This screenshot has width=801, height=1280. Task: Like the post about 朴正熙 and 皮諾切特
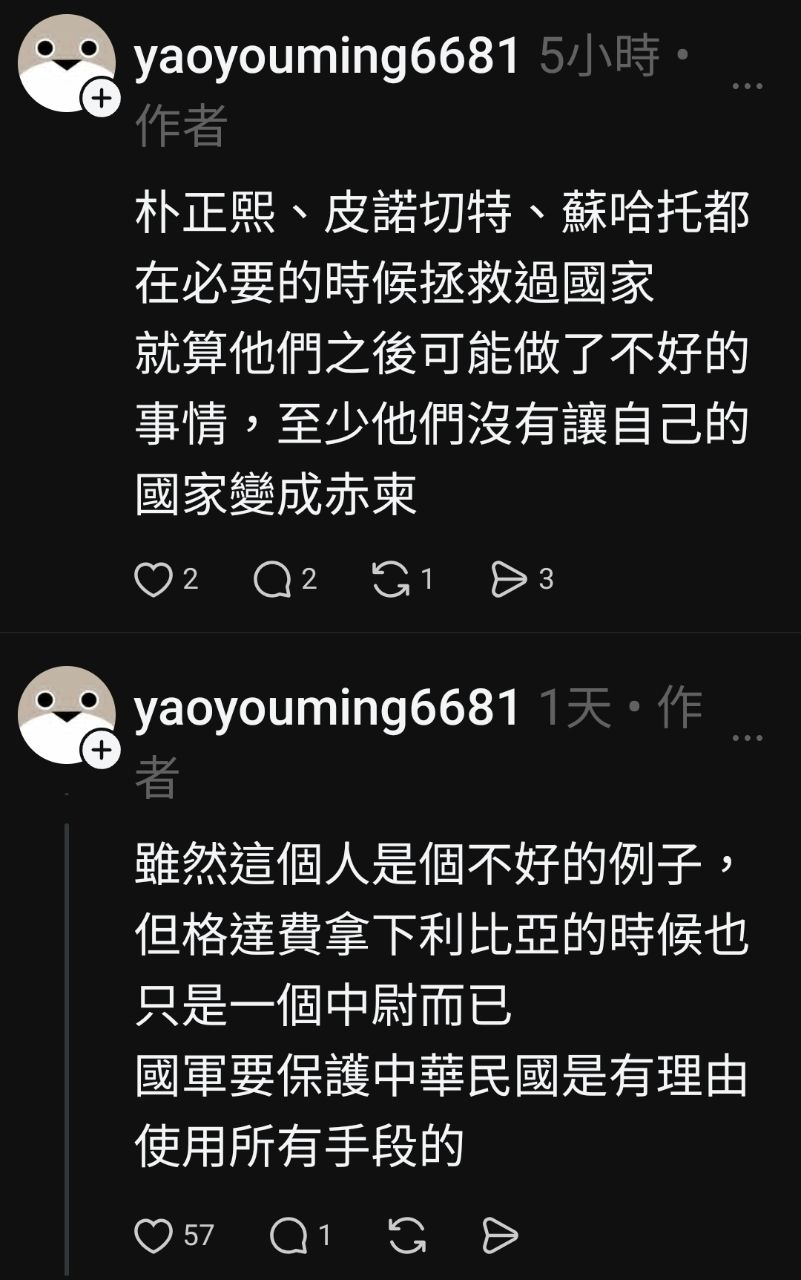pos(153,579)
